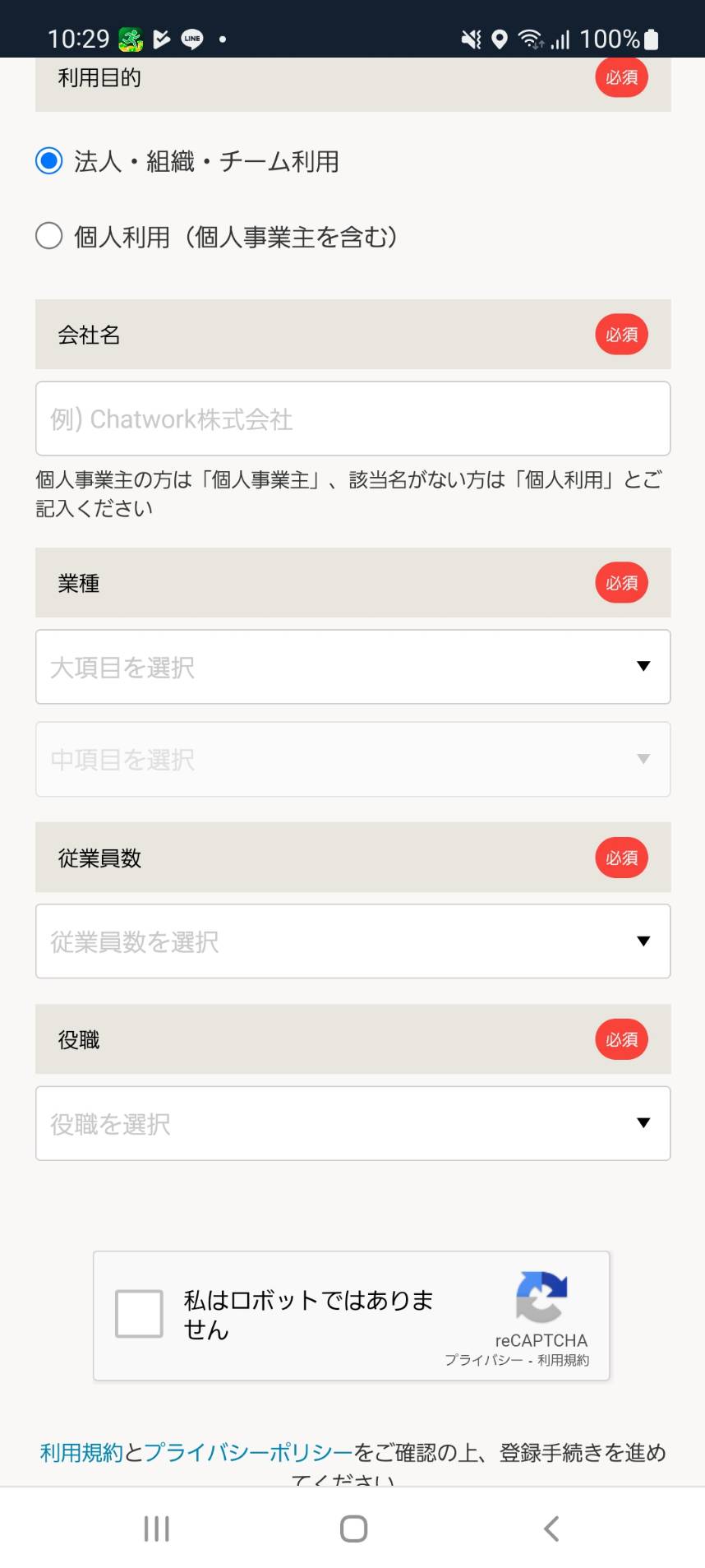Viewport: 705px width, 1568px height.
Task: Expand the 役職を選択 dropdown
Action: click(x=352, y=1123)
